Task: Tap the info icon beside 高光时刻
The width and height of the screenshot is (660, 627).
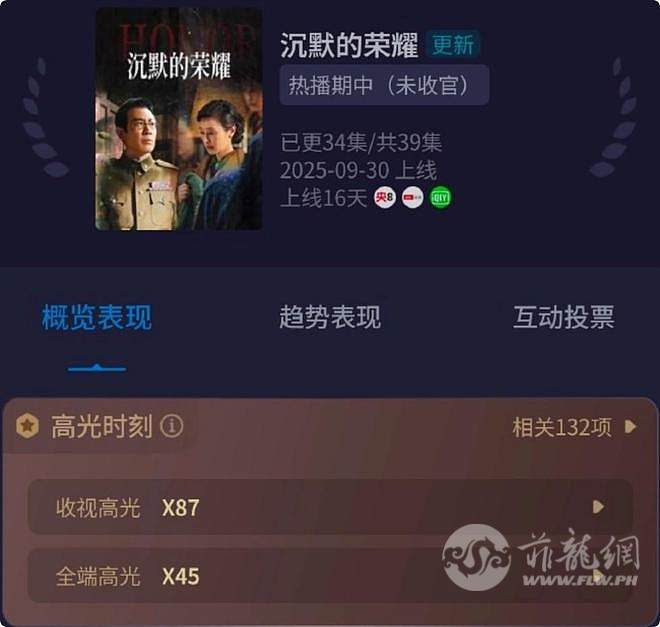Action: point(172,427)
